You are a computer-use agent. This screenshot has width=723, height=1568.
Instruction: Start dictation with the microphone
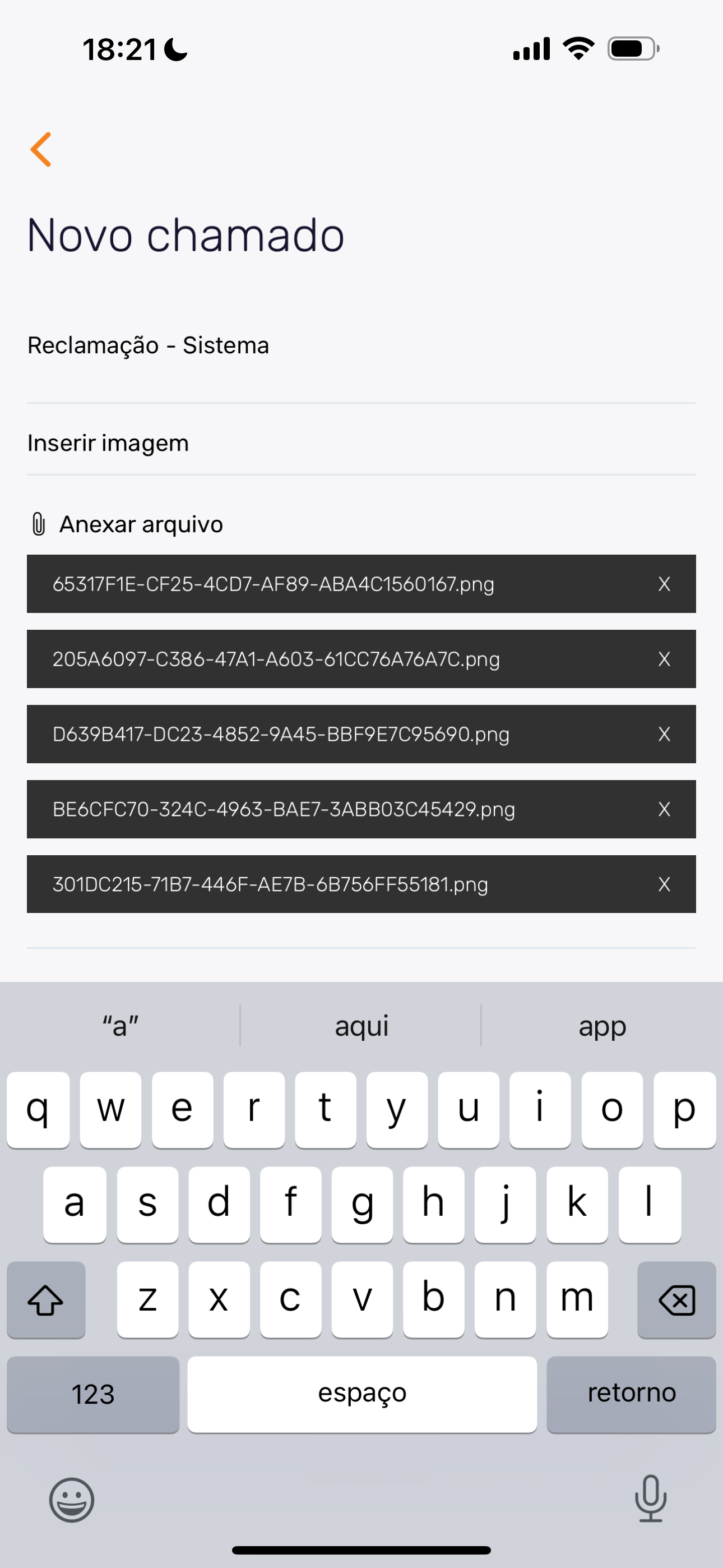tap(651, 1498)
